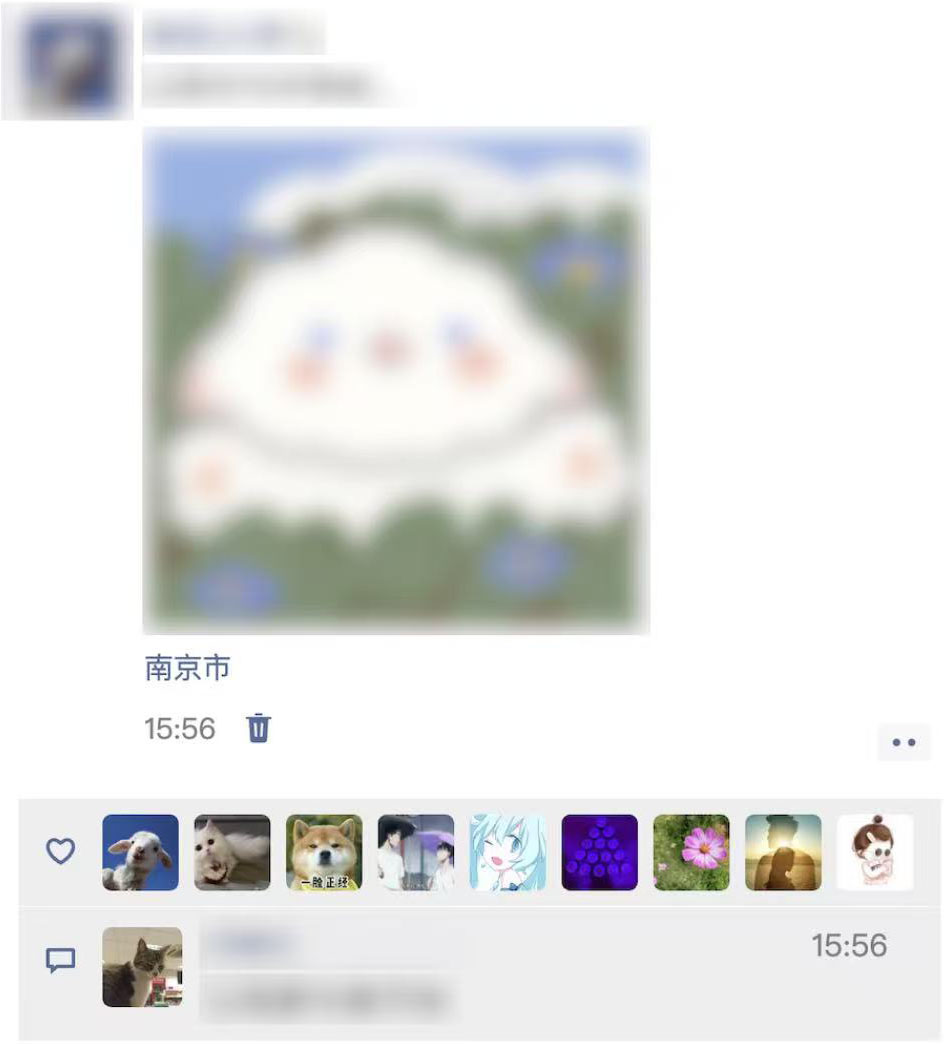This screenshot has height=1044, width=944.
Task: Delete this post with trash icon
Action: [x=259, y=728]
